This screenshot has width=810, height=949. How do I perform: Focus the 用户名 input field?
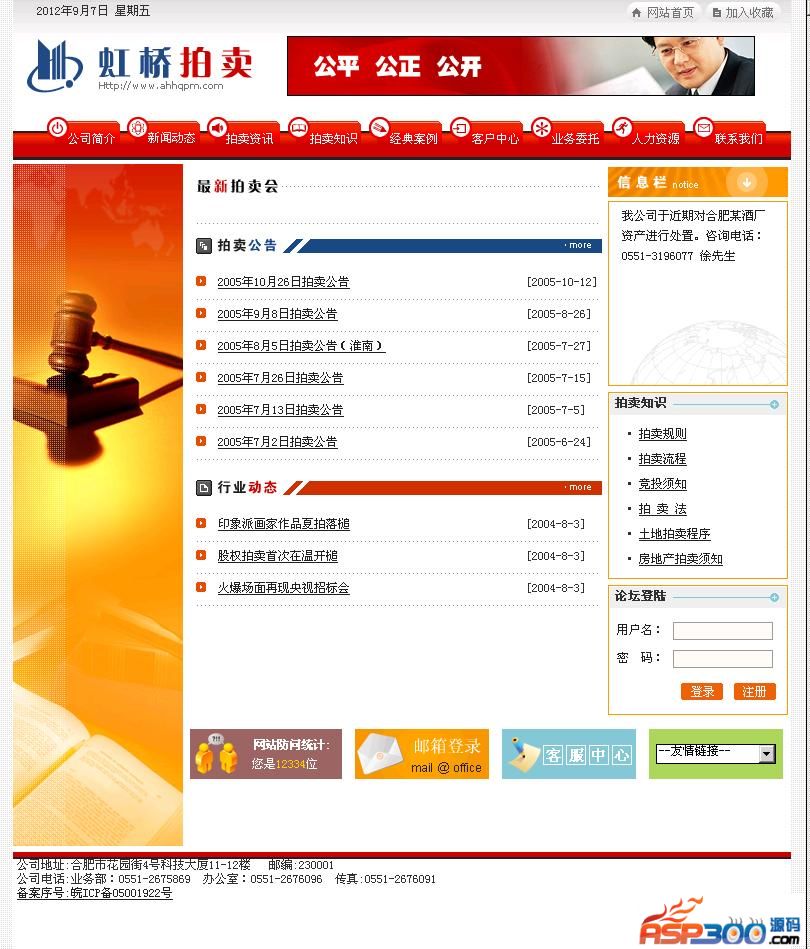click(722, 631)
